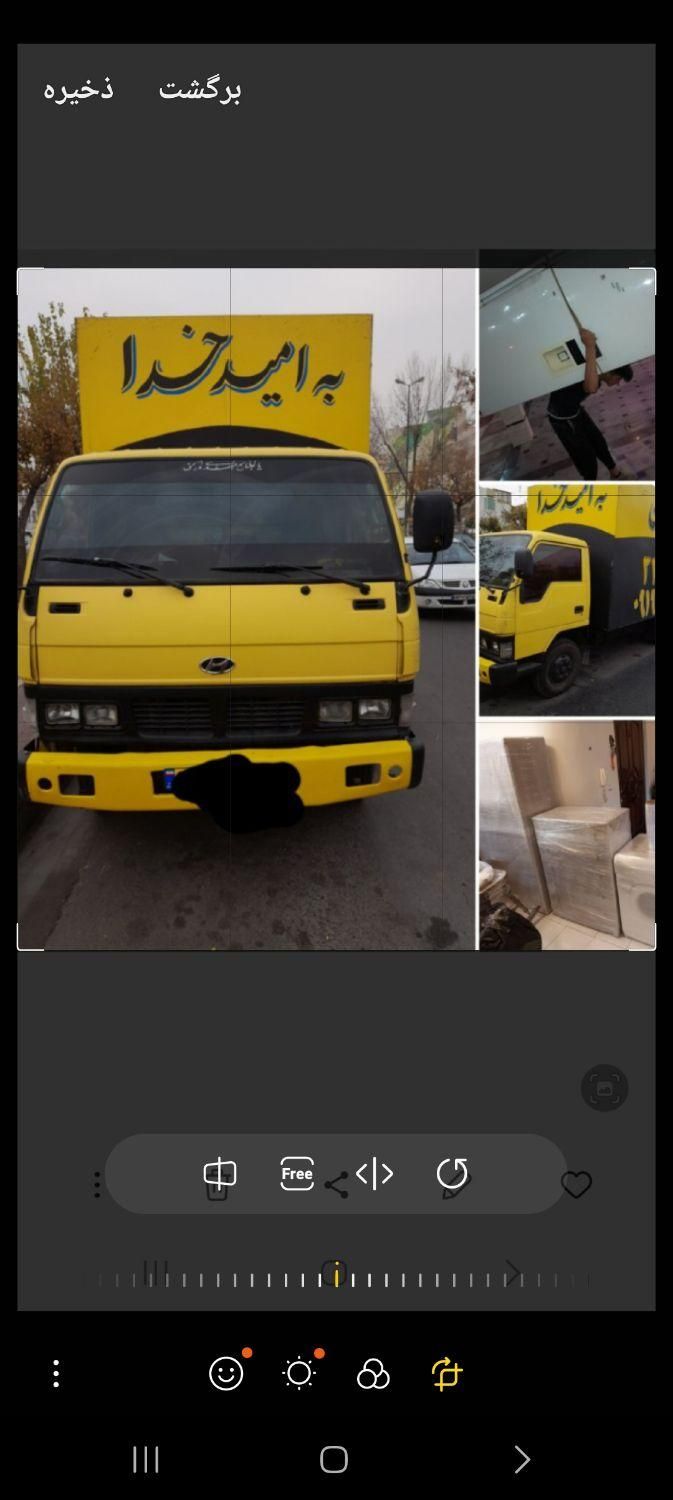Image resolution: width=673 pixels, height=1500 pixels.
Task: Open the perspective straighten tool
Action: pyautogui.click(x=220, y=1173)
